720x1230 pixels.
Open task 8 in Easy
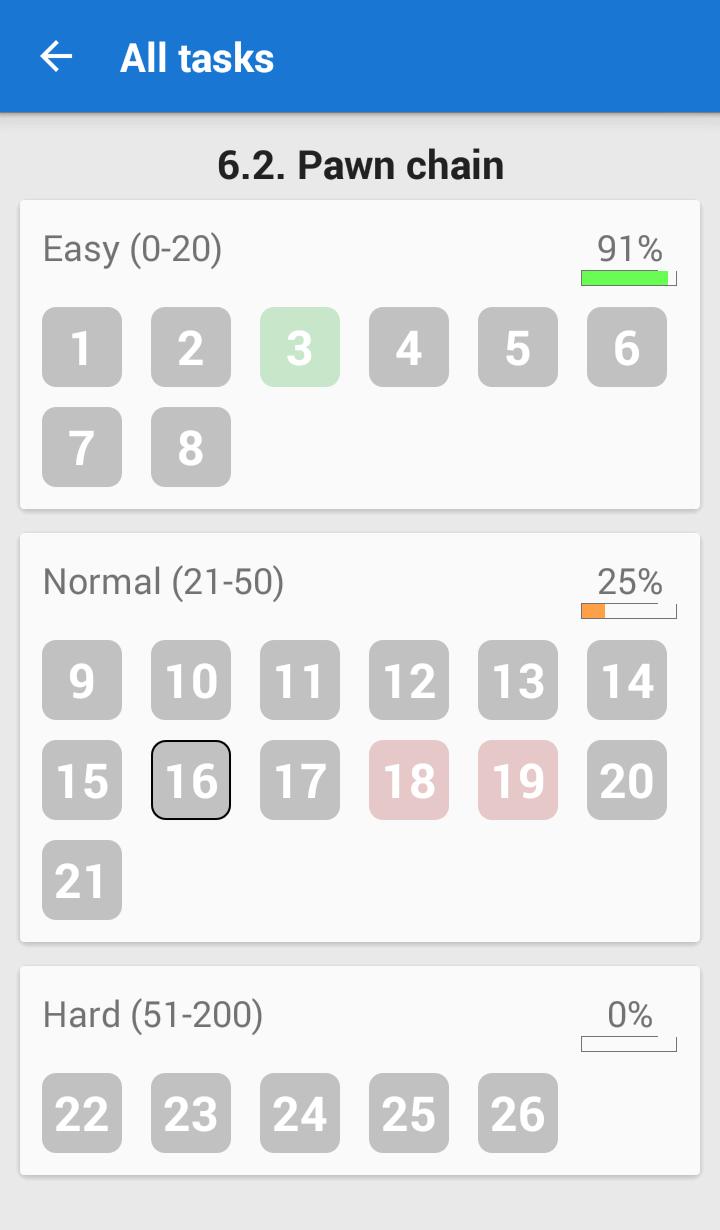[191, 447]
